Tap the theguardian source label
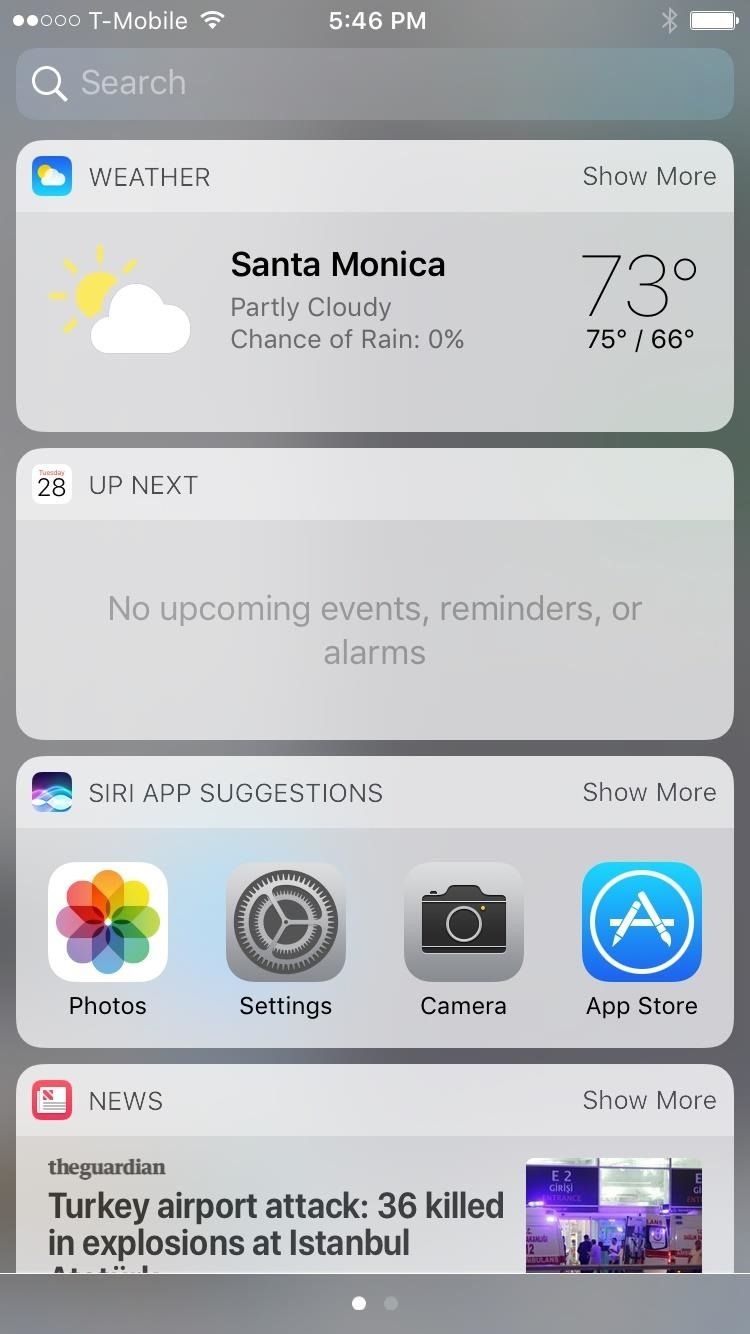 point(107,1167)
